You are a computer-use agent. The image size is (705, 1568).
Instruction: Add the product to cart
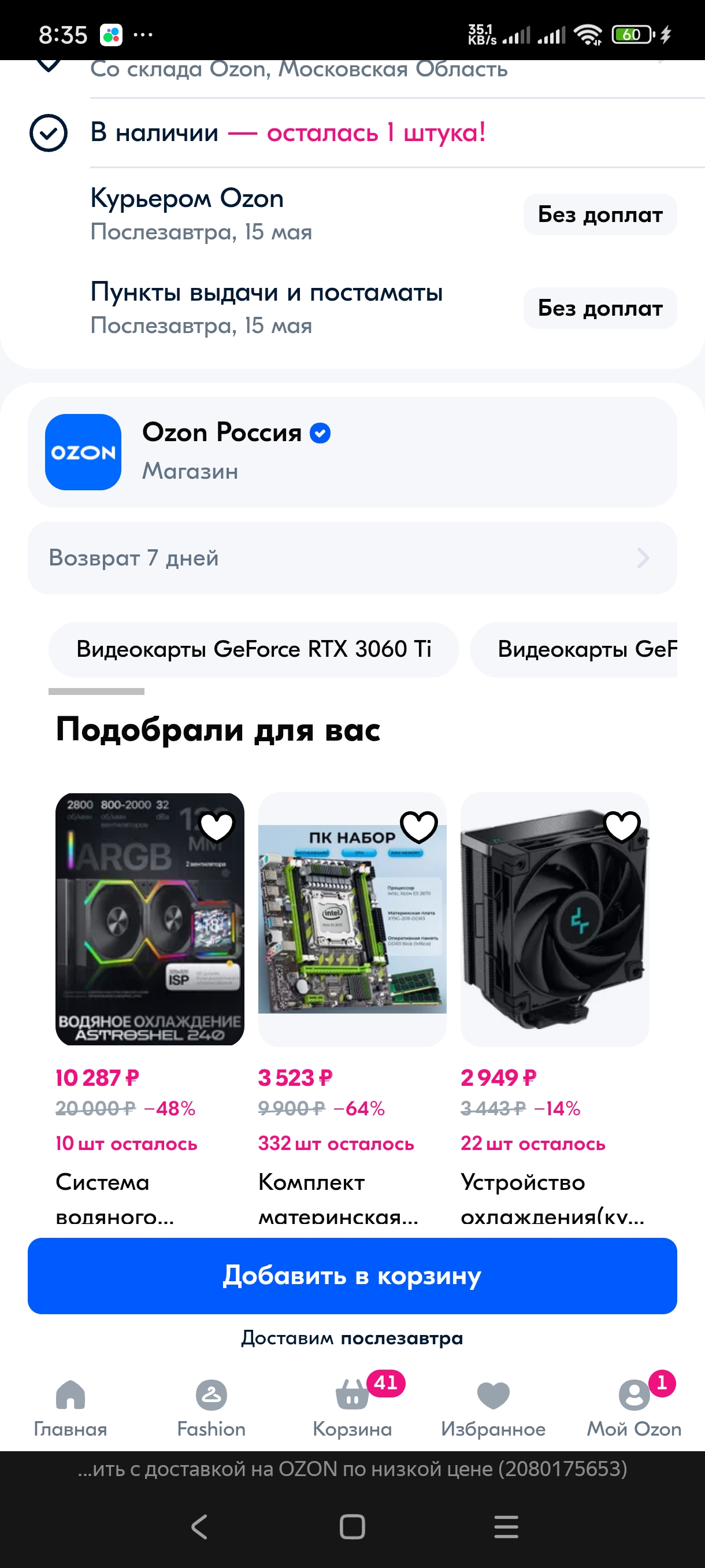[x=352, y=1275]
